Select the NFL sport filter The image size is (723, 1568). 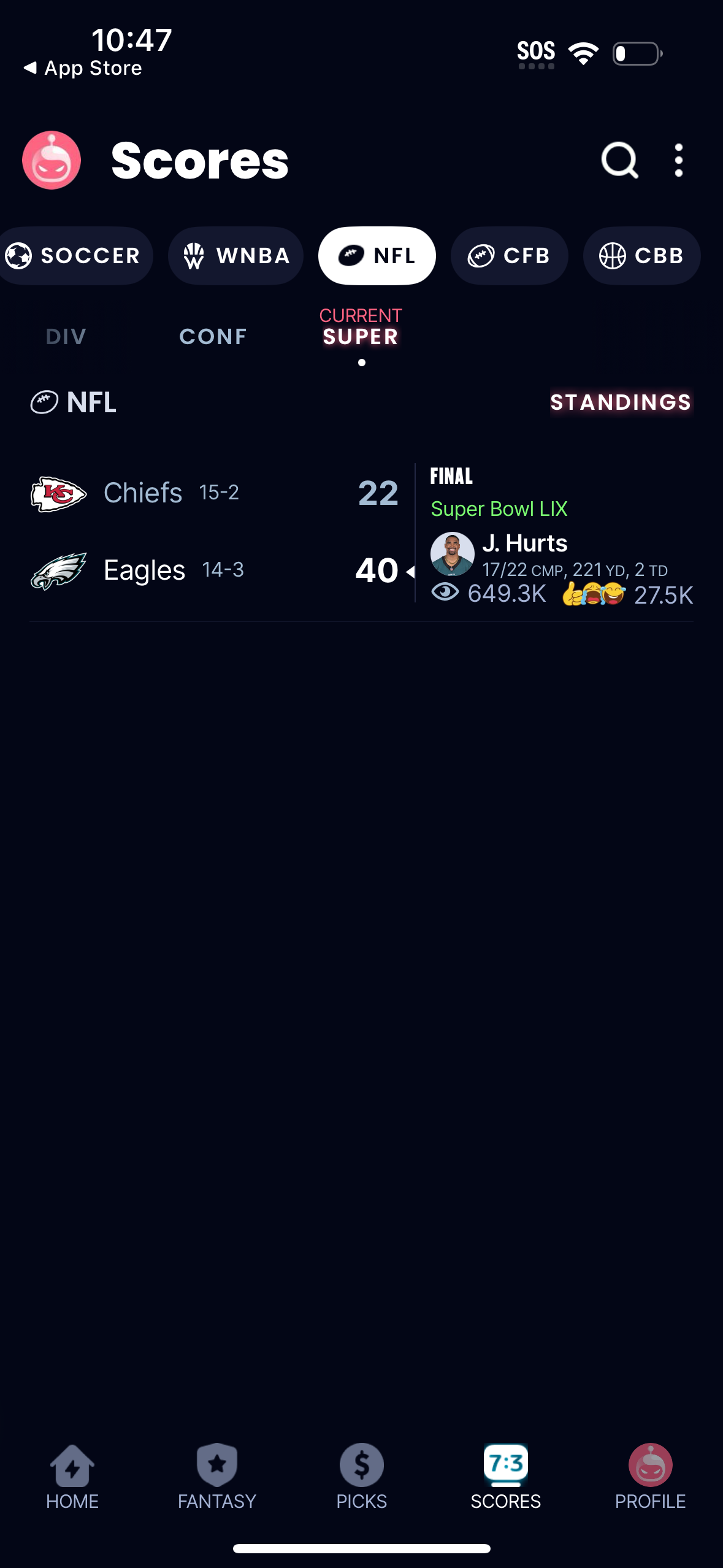(377, 255)
